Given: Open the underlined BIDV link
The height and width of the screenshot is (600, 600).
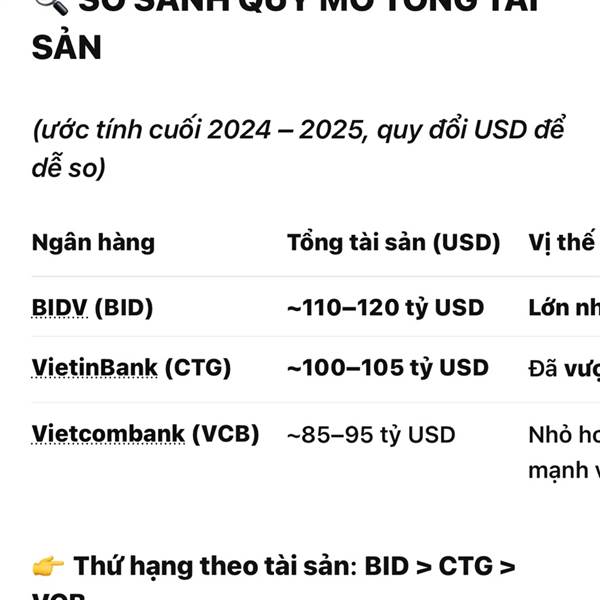Looking at the screenshot, I should click(x=60, y=308).
